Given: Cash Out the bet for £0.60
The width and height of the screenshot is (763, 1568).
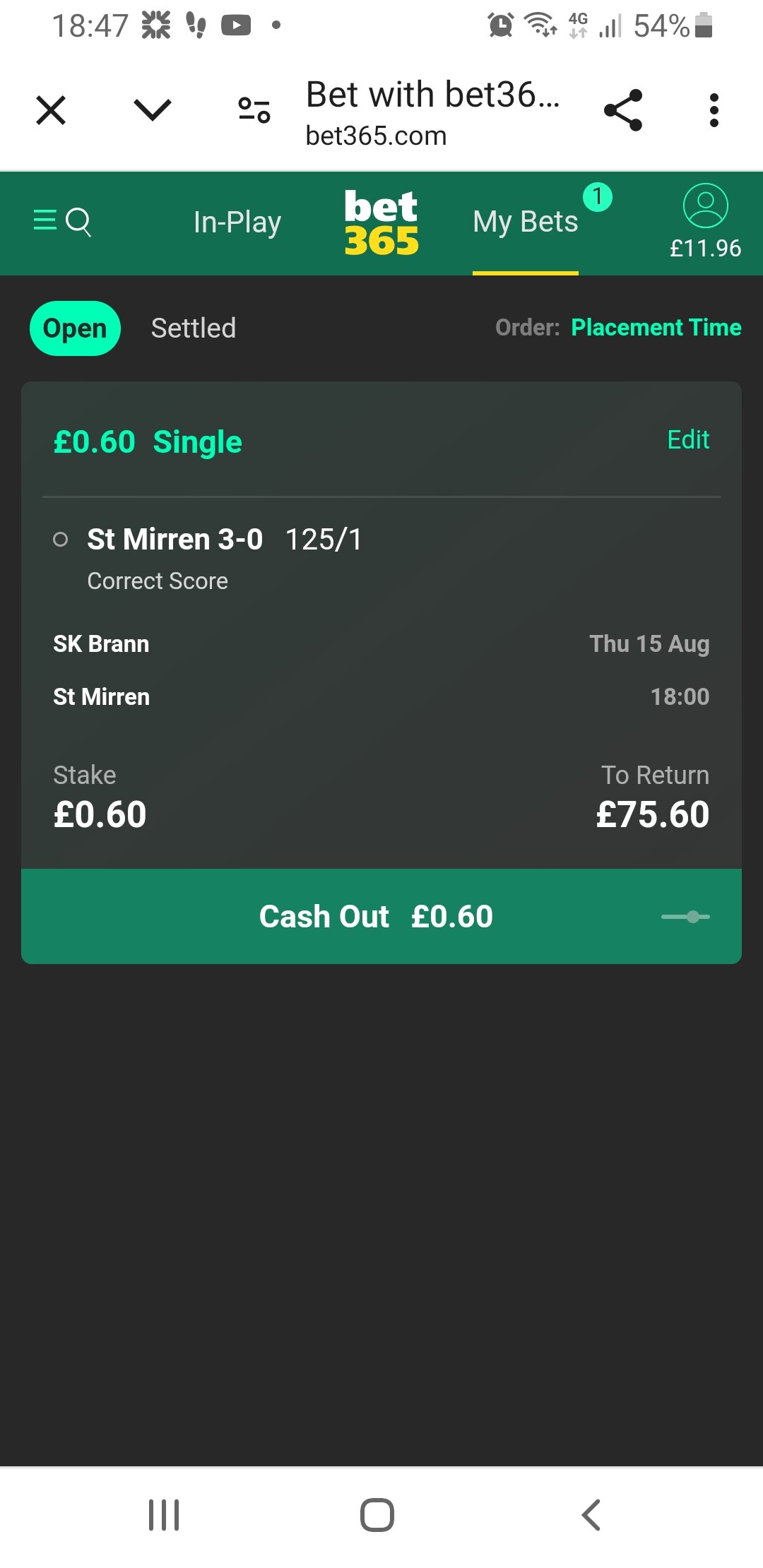Looking at the screenshot, I should click(376, 916).
